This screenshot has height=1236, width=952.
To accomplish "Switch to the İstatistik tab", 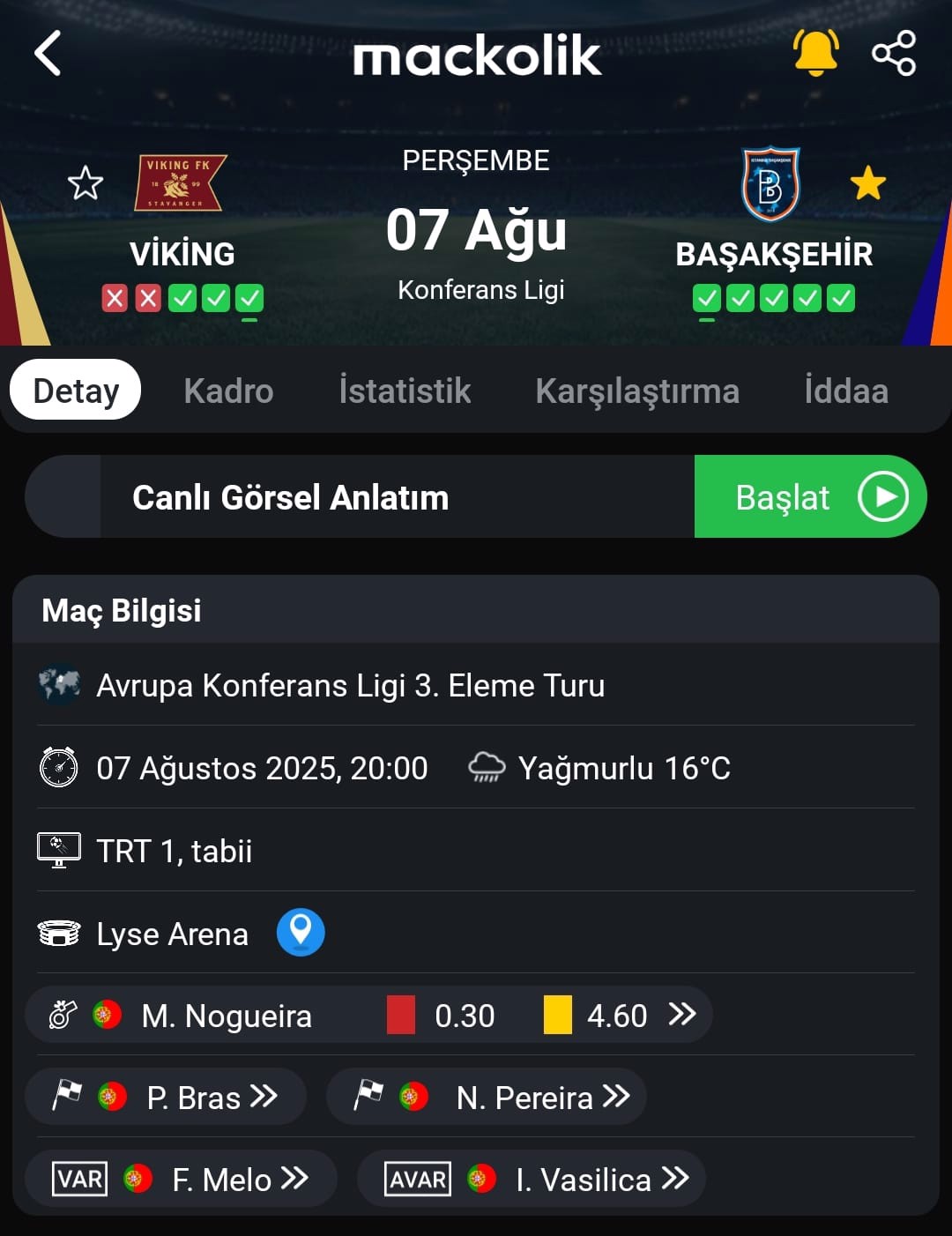I will click(x=405, y=391).
